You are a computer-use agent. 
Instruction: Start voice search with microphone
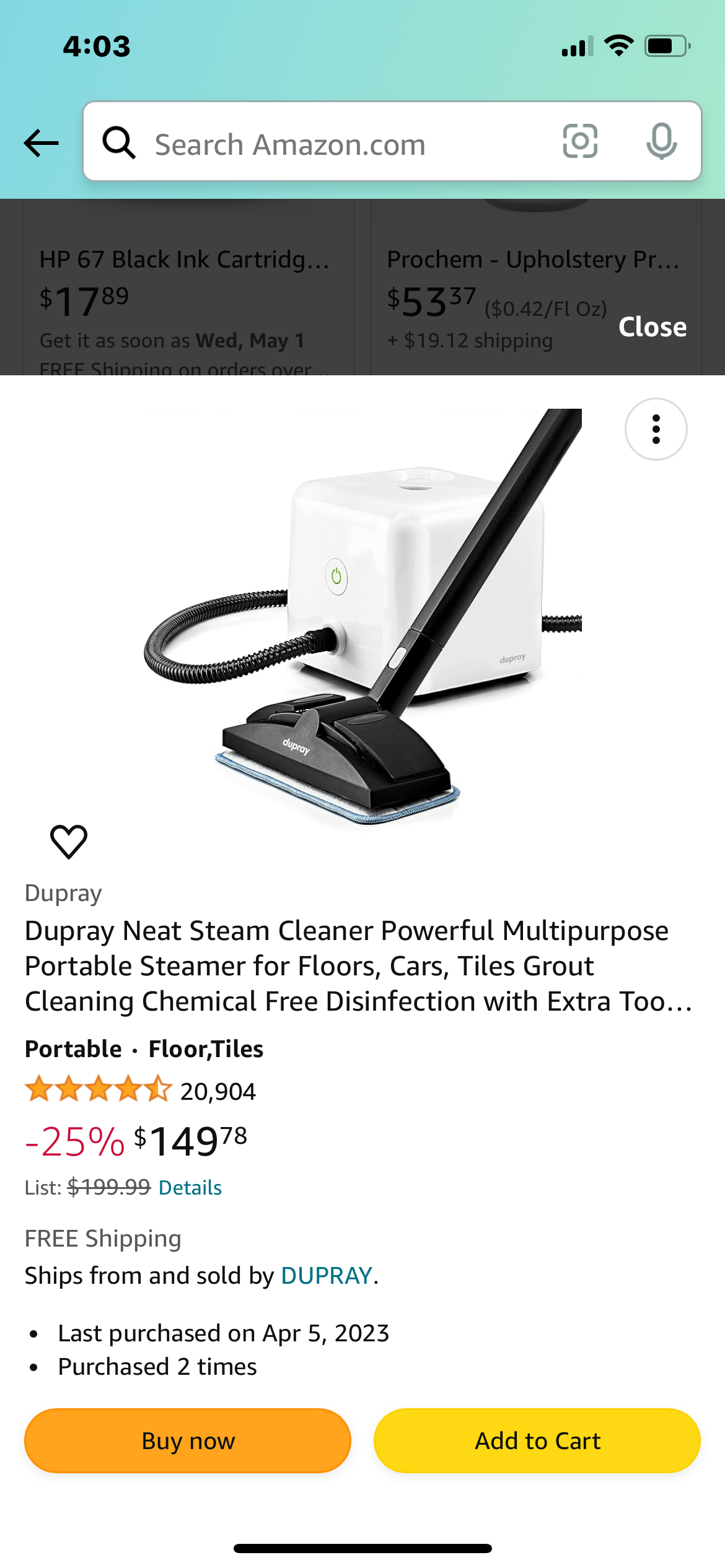pos(661,141)
